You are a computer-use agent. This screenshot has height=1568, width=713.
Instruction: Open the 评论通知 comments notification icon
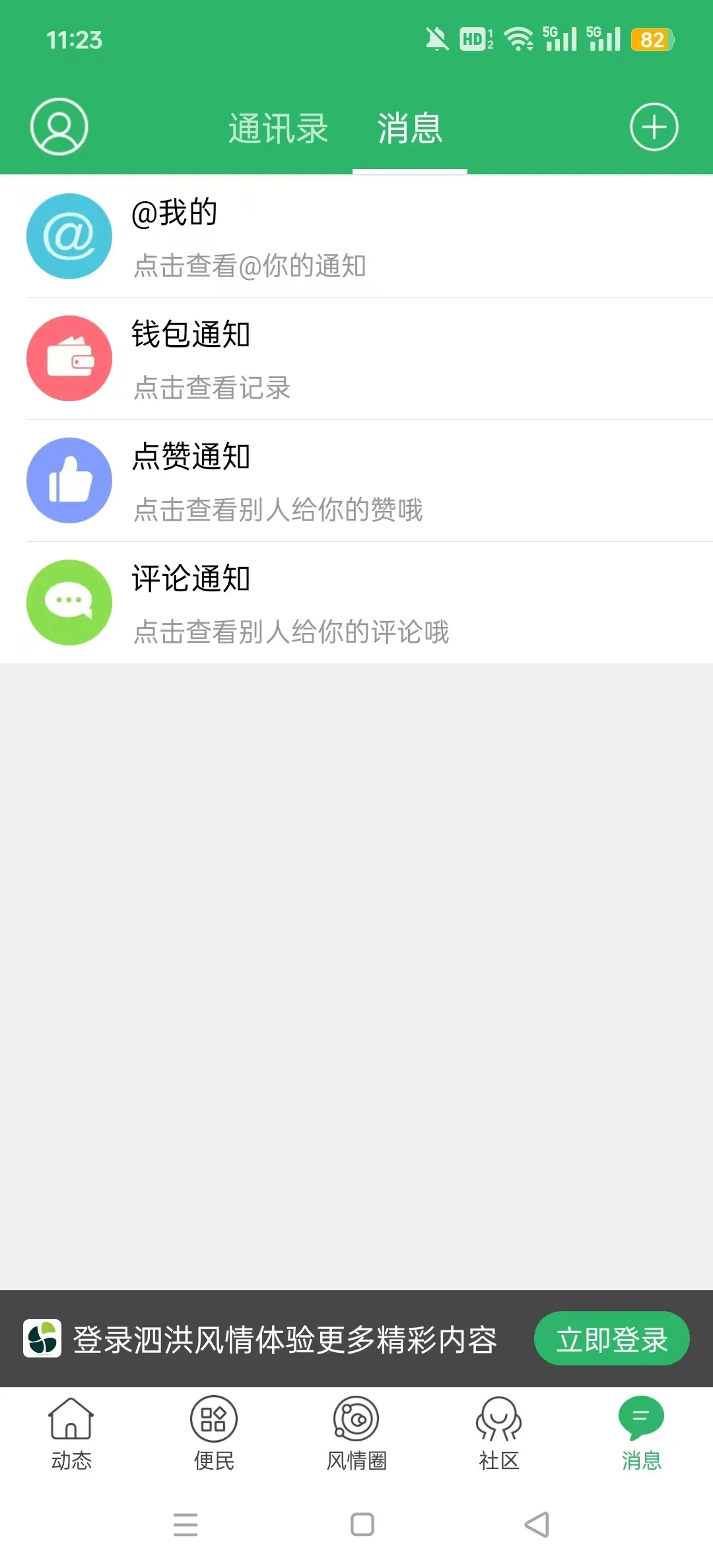pos(69,602)
